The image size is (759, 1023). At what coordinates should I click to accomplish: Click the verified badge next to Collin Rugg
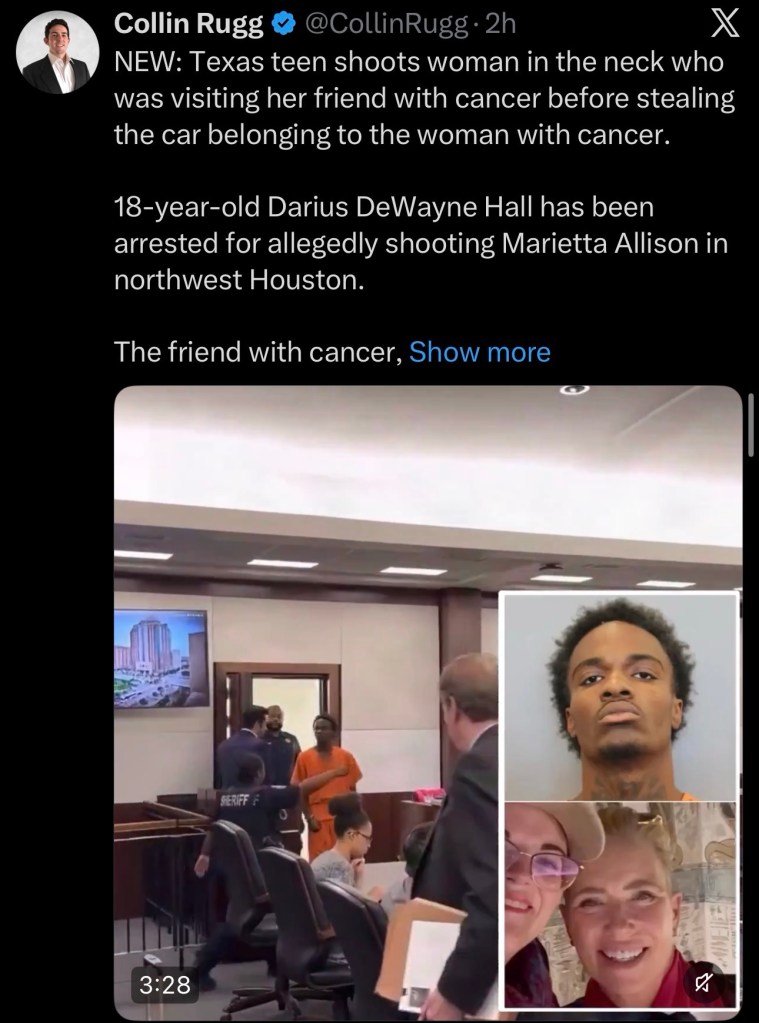coord(284,23)
